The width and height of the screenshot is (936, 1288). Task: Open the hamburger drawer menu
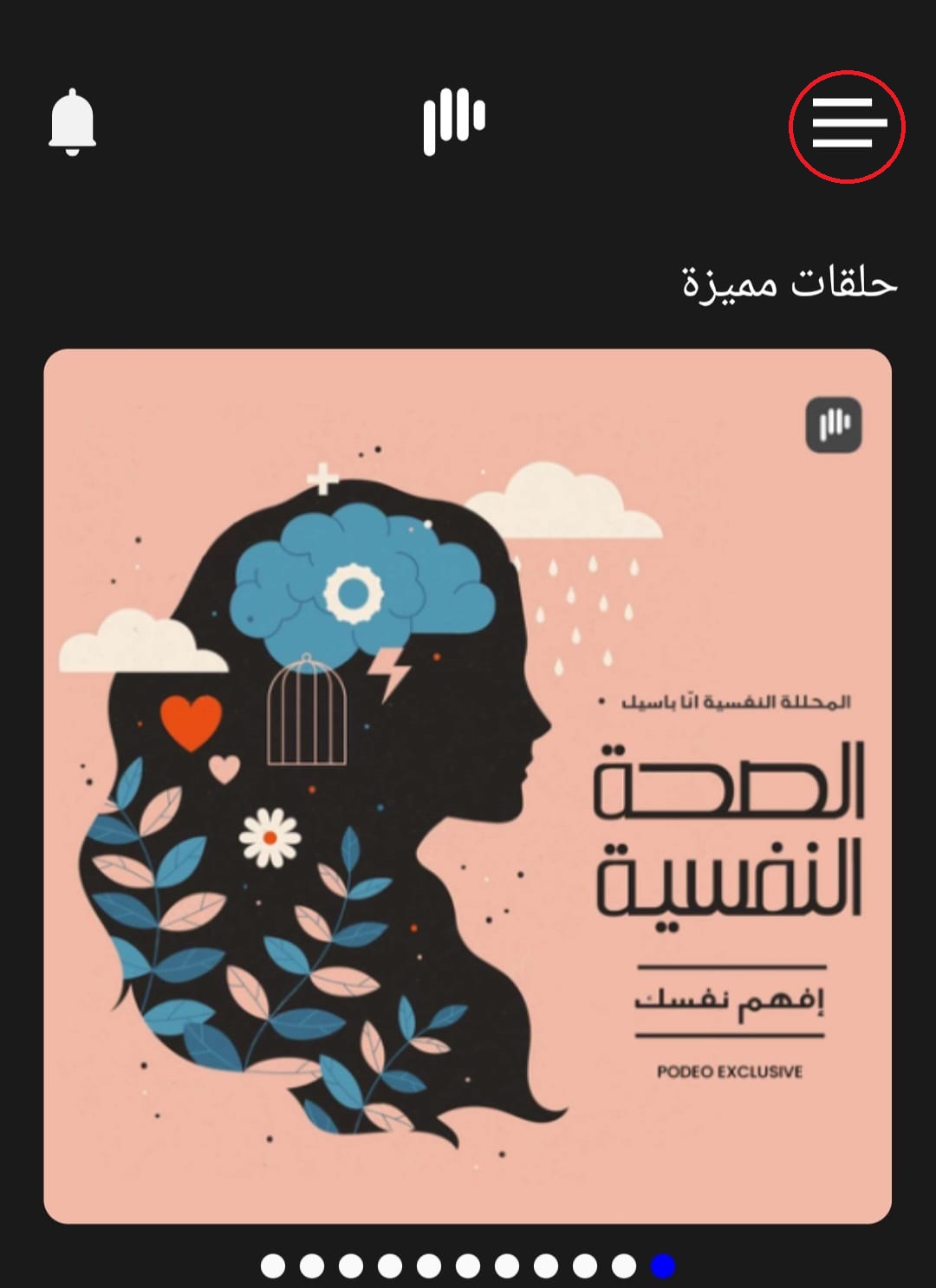tap(847, 125)
